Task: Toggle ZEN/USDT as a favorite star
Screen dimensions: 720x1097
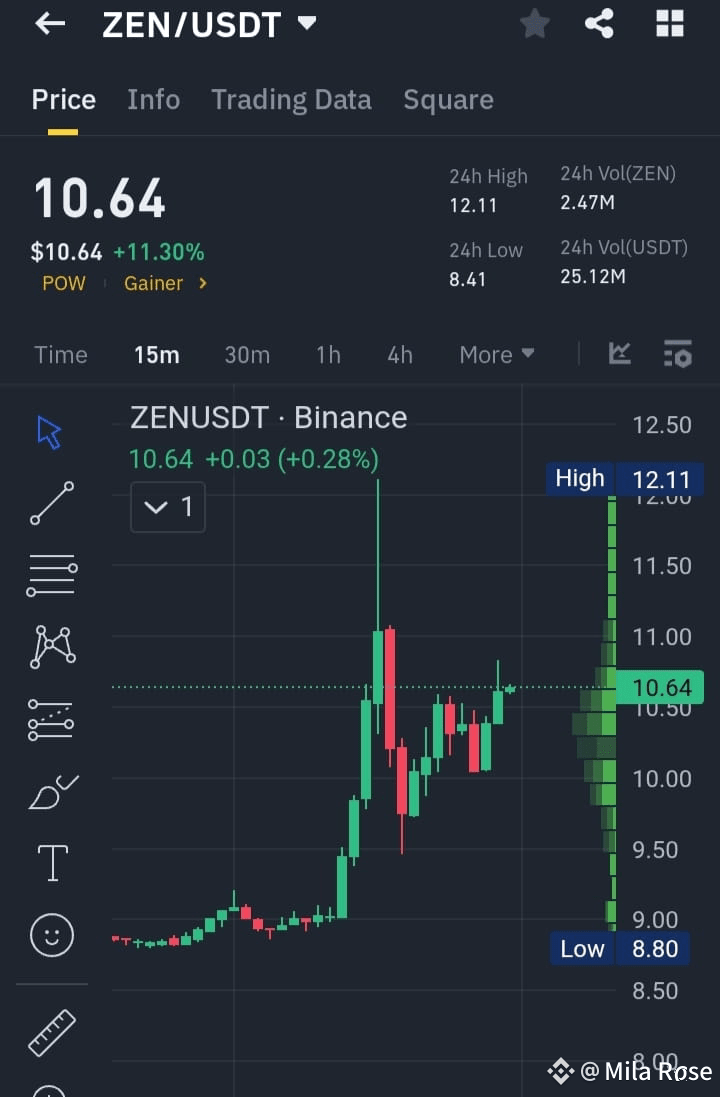Action: pyautogui.click(x=534, y=24)
